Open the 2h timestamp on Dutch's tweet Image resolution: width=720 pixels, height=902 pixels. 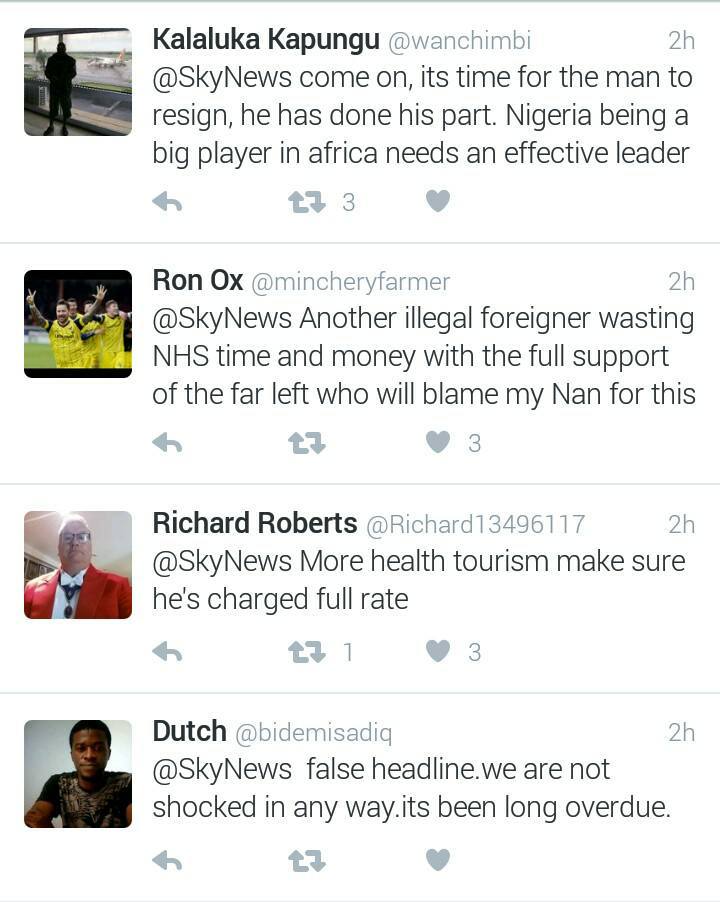point(682,731)
